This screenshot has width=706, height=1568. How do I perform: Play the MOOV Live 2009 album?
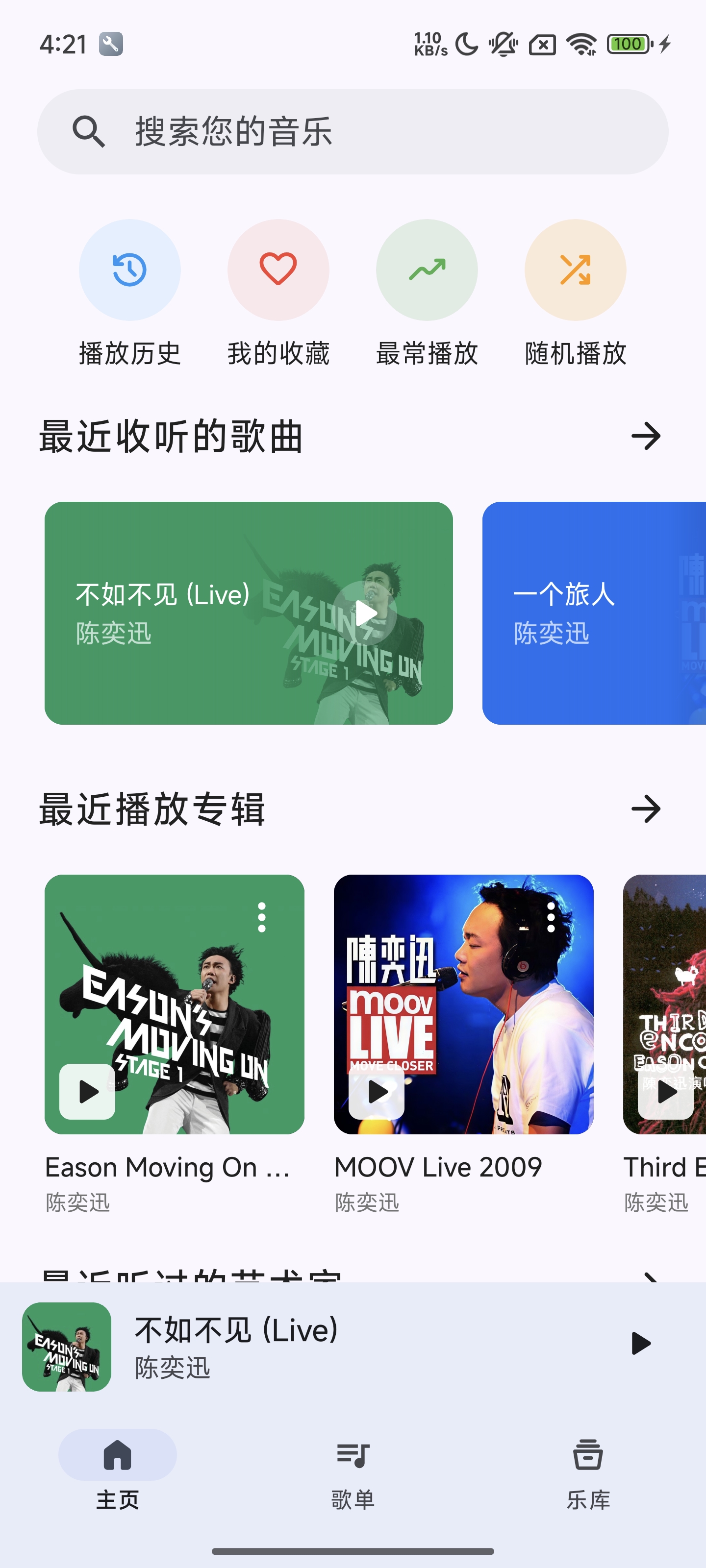377,1091
